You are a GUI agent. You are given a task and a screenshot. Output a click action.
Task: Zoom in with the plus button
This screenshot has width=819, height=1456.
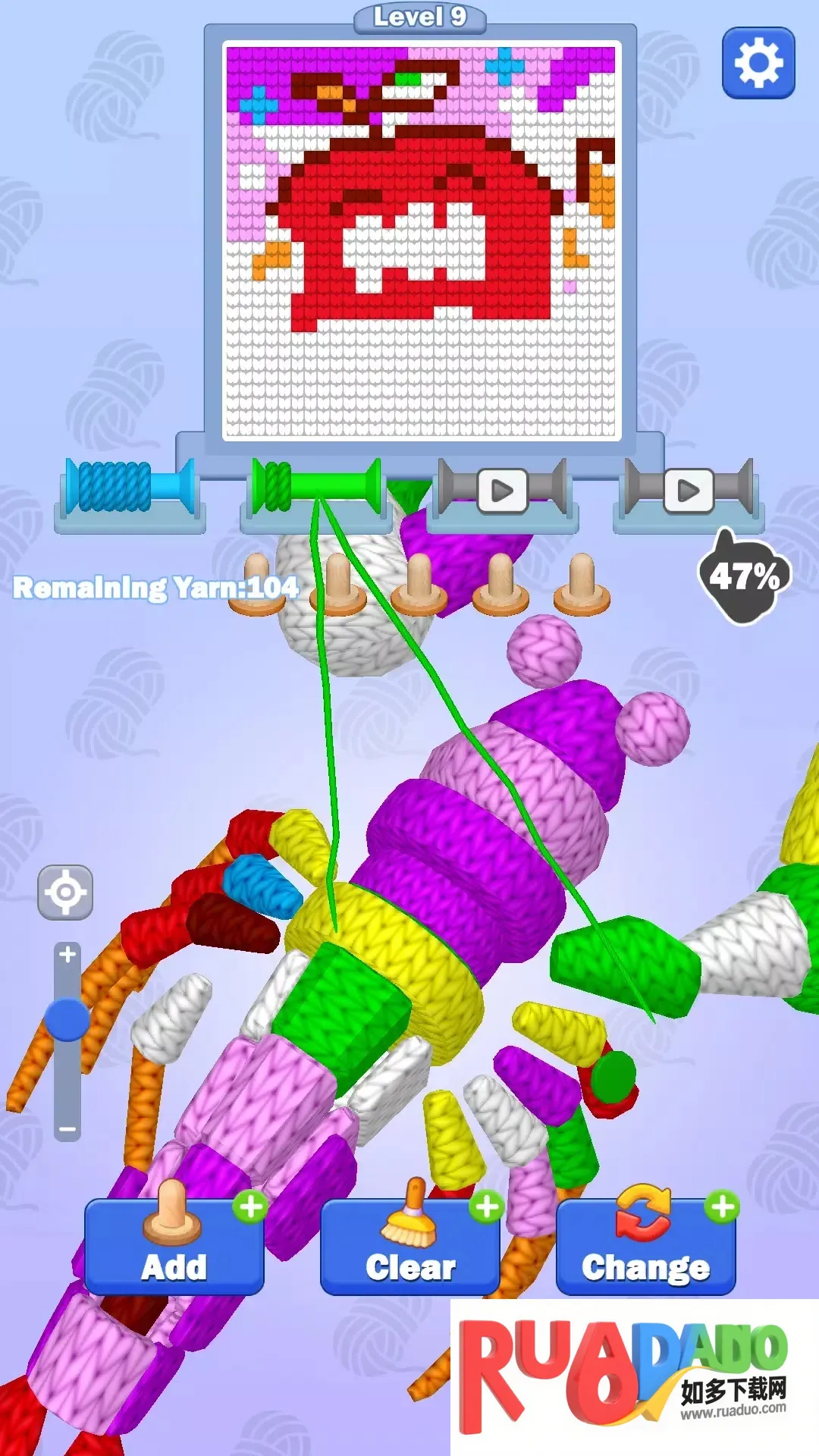pyautogui.click(x=67, y=955)
